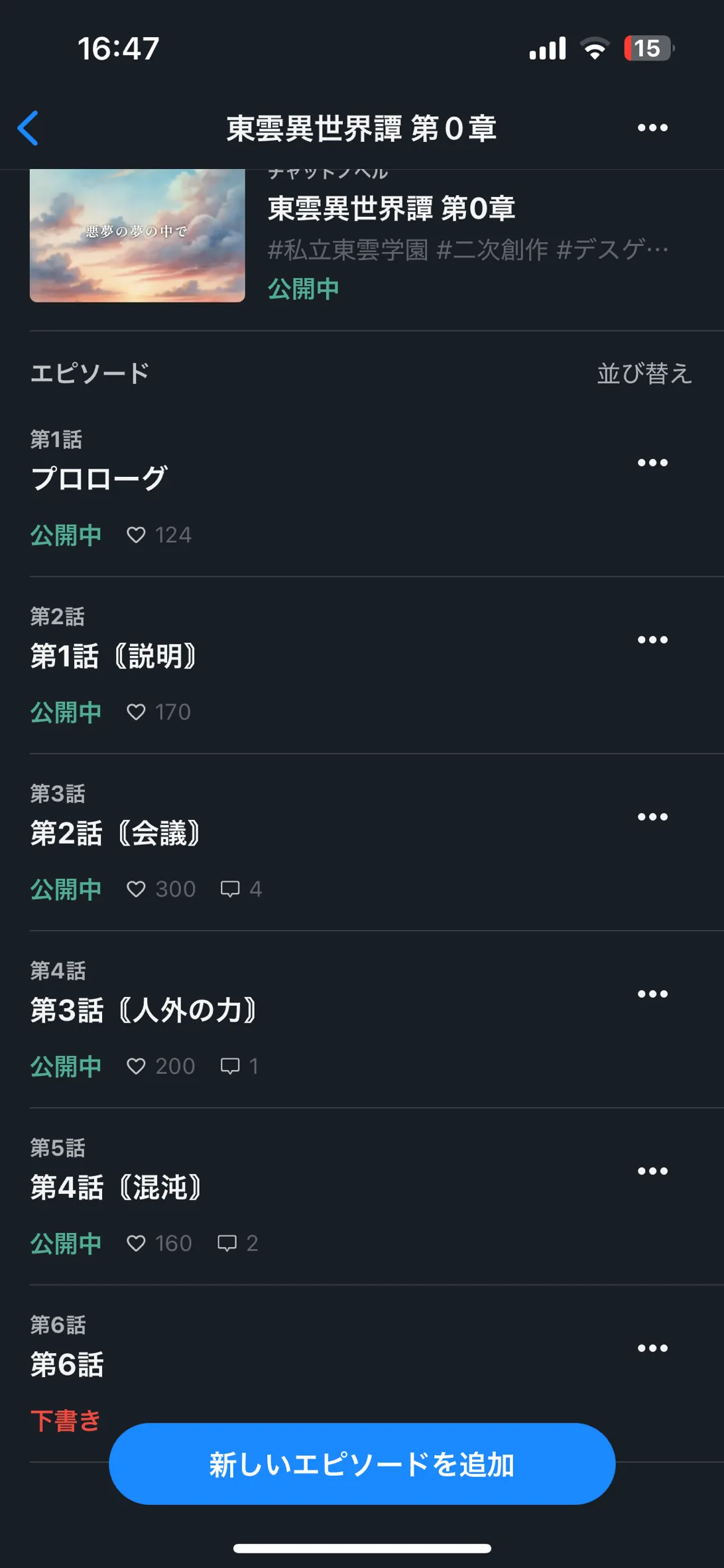Show options menu for 第1話《説明》
724x1568 pixels.
pos(652,640)
